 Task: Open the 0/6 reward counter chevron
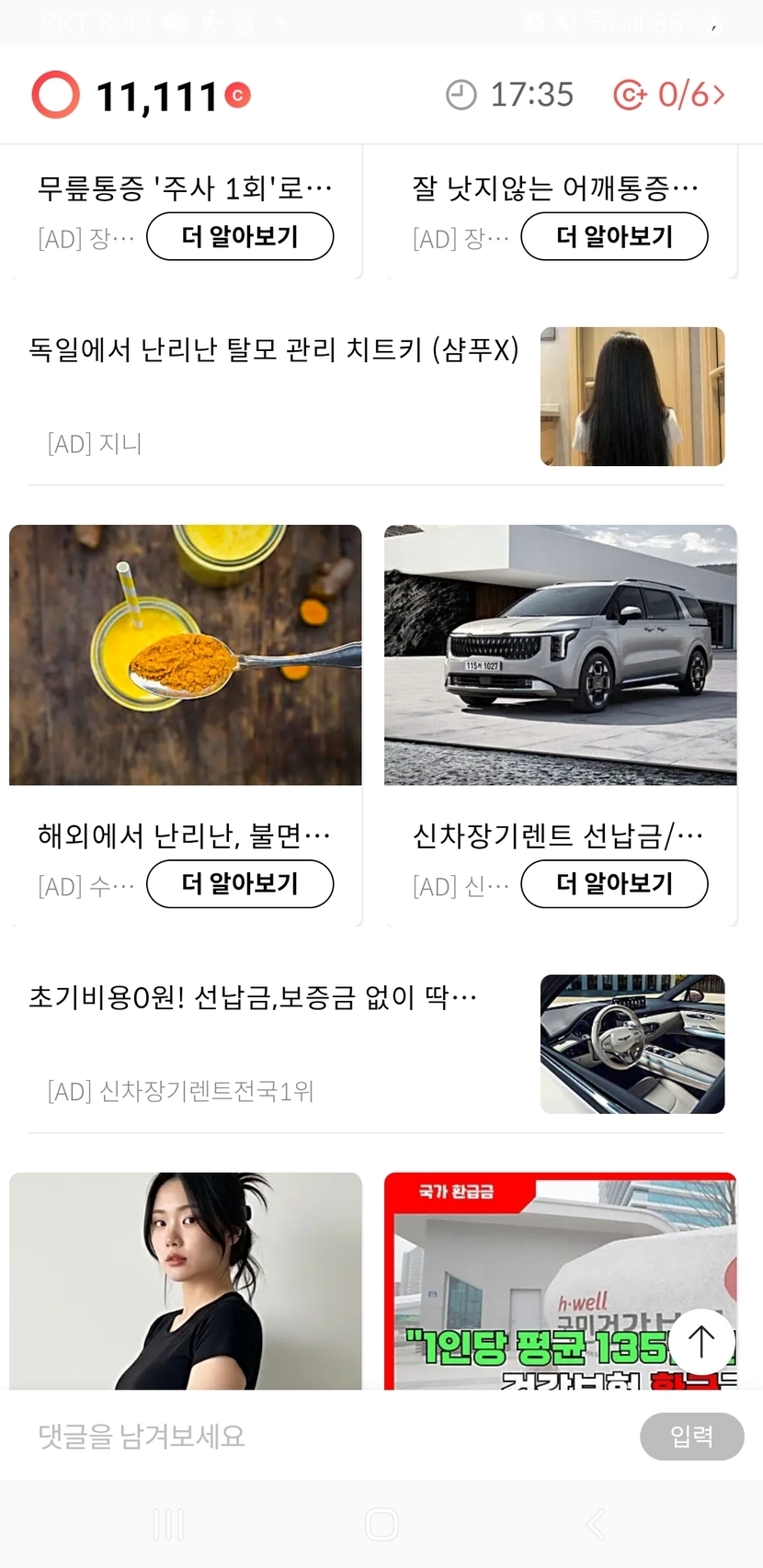(718, 94)
